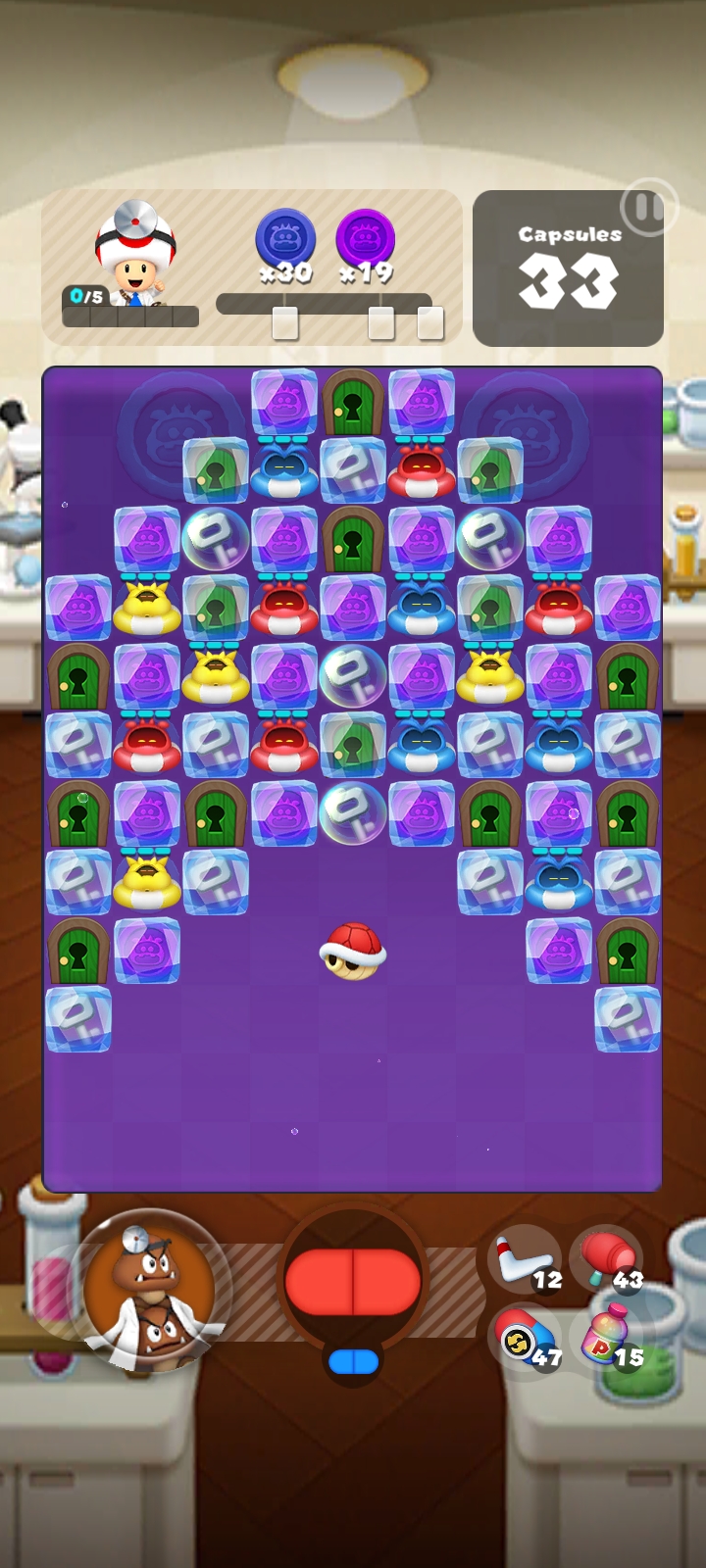This screenshot has height=1568, width=706.
Task: Tap the red capsule to rotate it
Action: 353,1282
